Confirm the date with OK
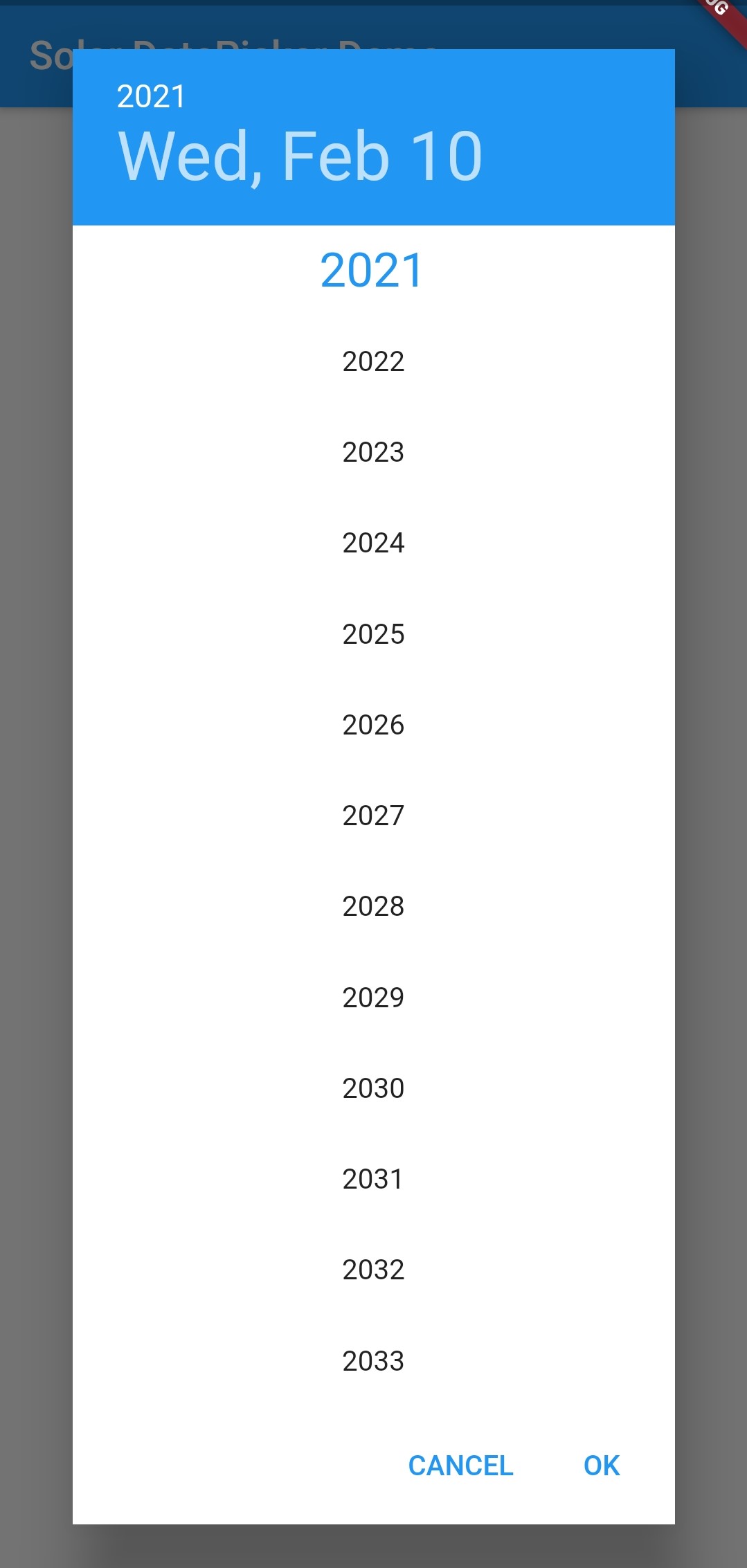The width and height of the screenshot is (747, 1568). pyautogui.click(x=601, y=1466)
